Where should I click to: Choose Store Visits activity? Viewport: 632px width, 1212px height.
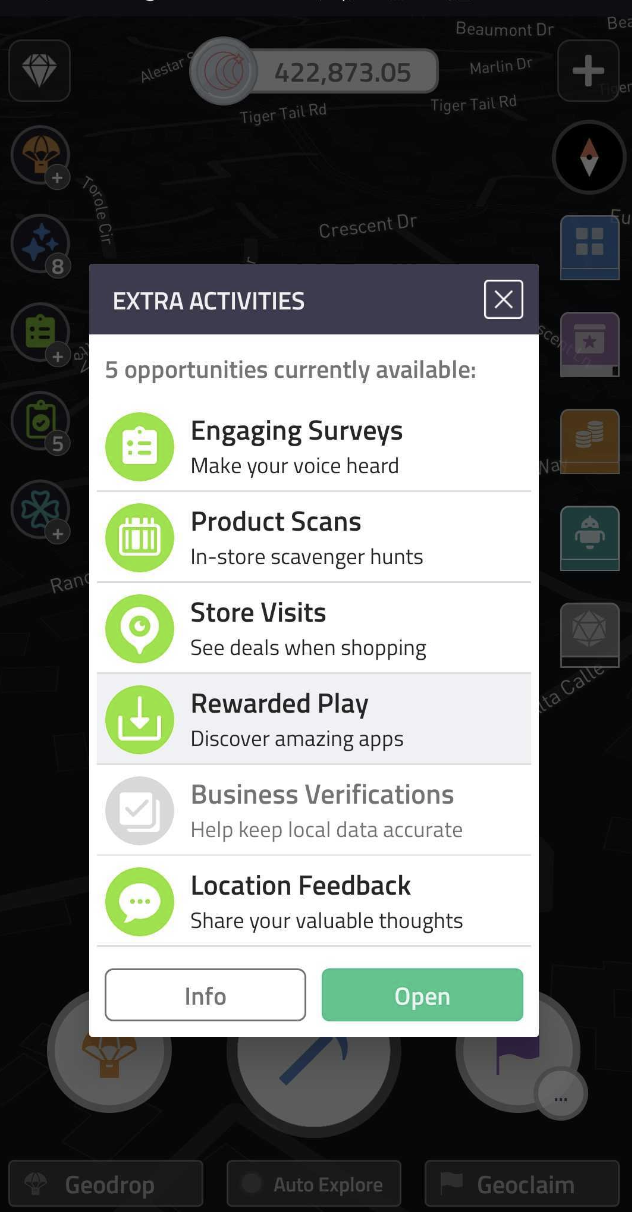click(x=313, y=628)
